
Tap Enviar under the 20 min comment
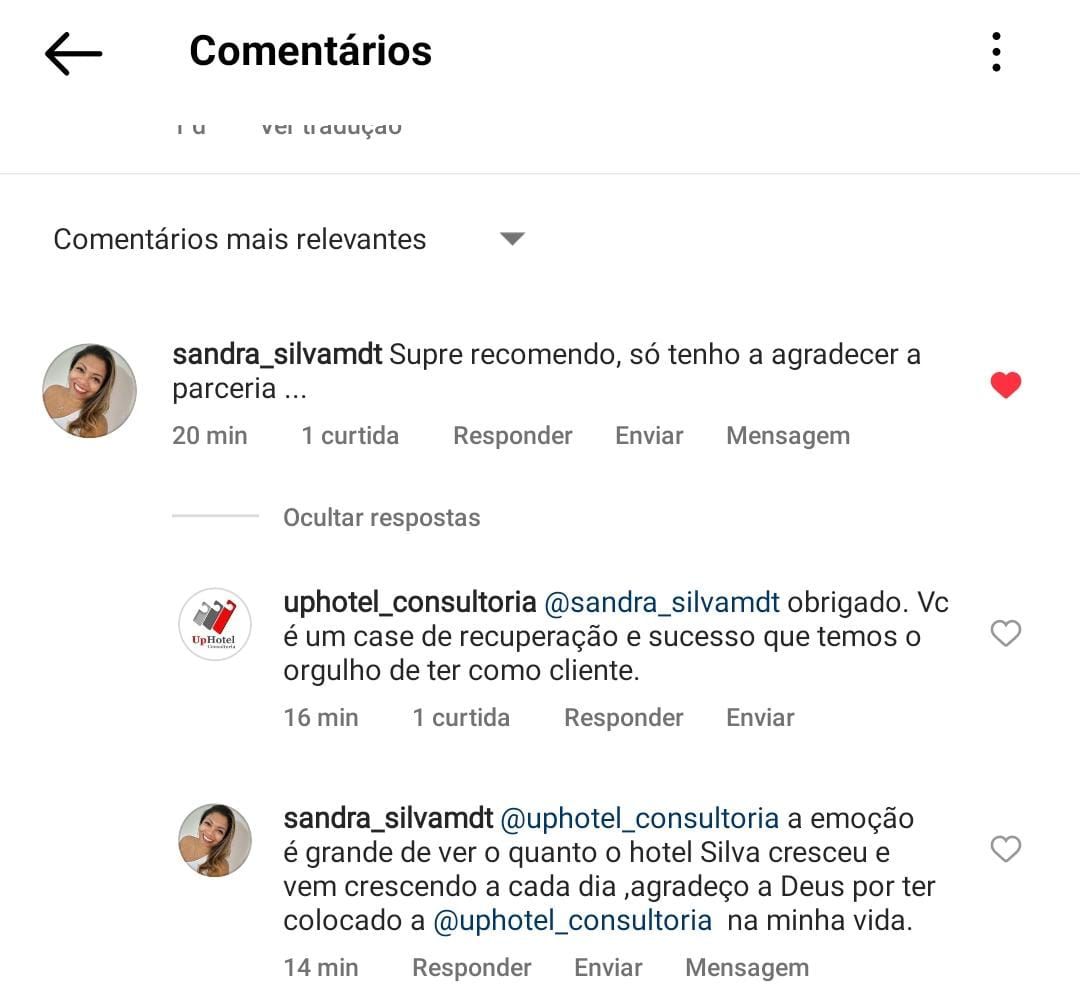[649, 436]
